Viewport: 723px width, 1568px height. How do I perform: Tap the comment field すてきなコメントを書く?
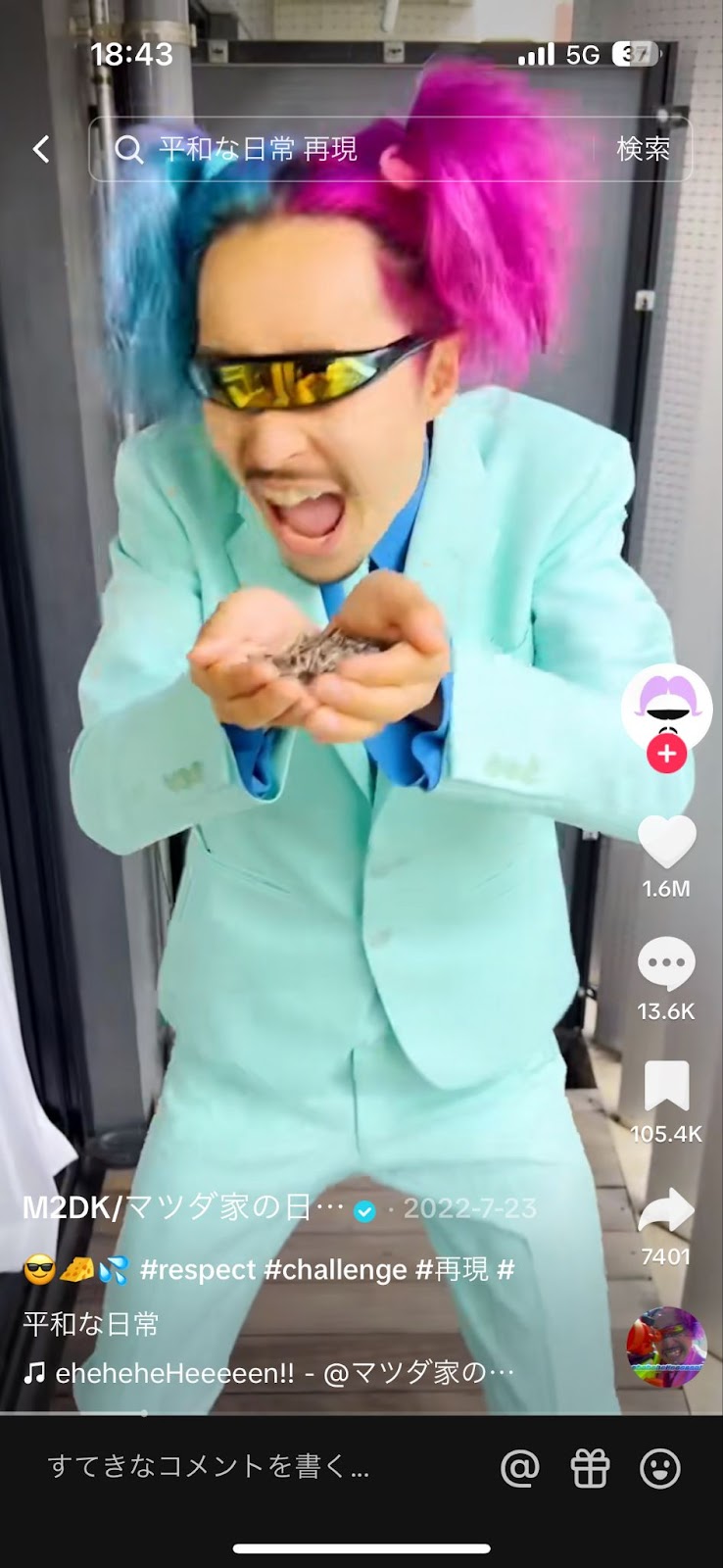pos(209,1467)
